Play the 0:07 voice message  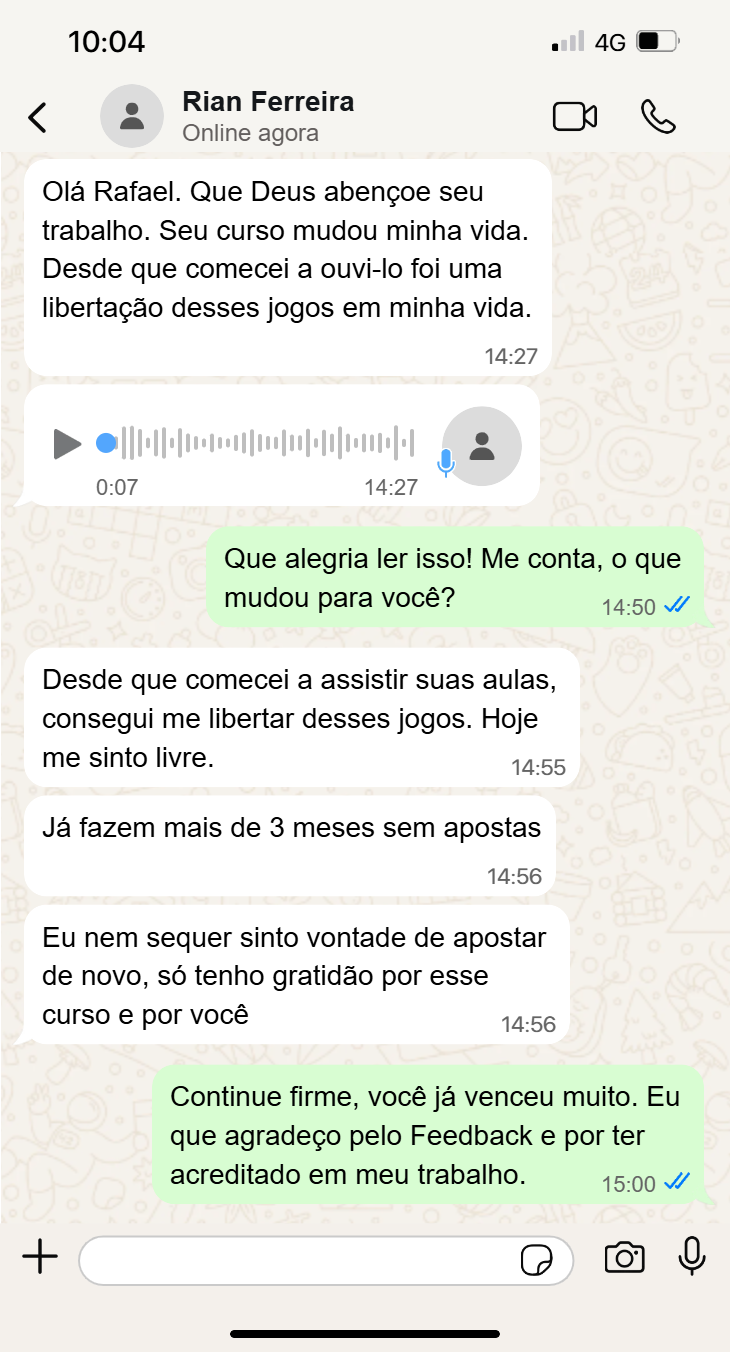pos(67,443)
